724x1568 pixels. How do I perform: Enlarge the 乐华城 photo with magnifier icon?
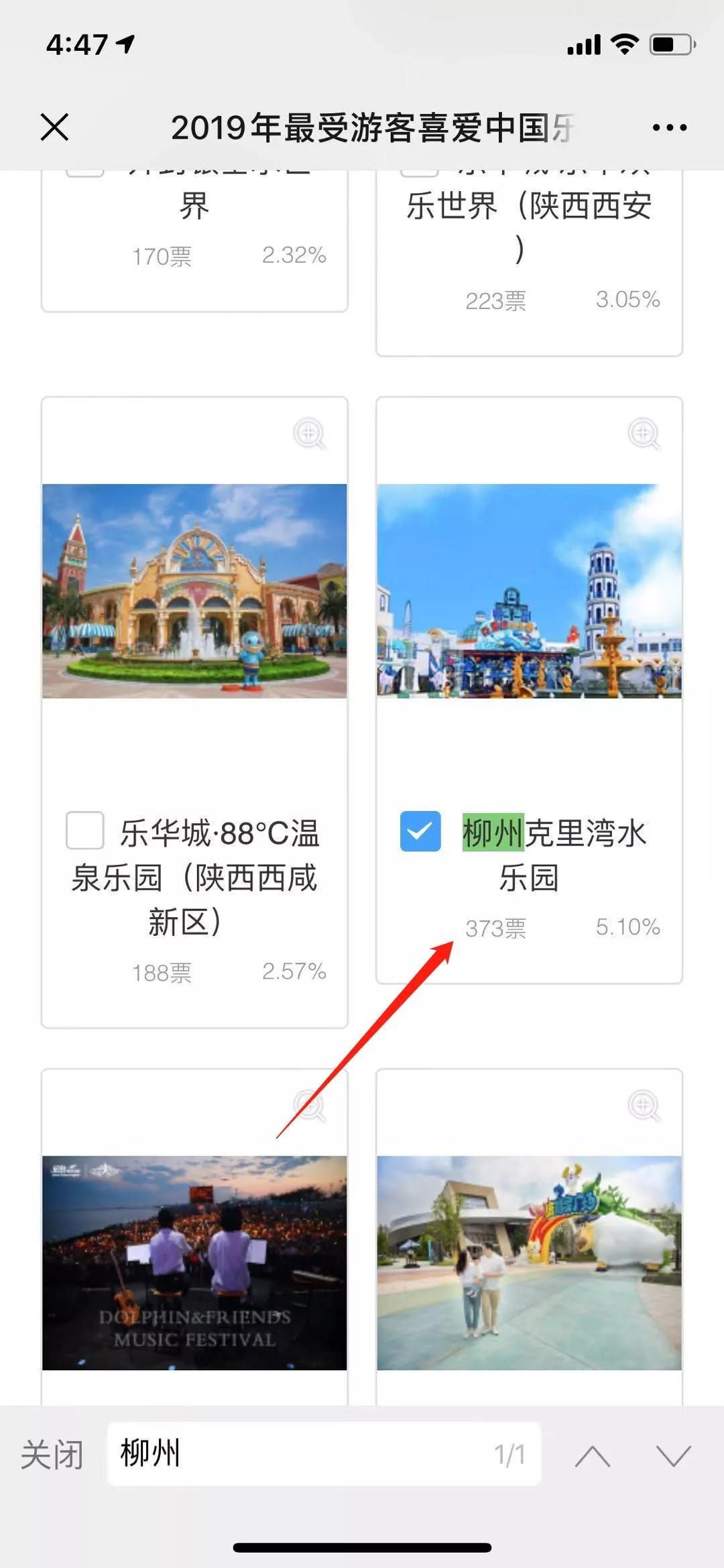[x=309, y=434]
